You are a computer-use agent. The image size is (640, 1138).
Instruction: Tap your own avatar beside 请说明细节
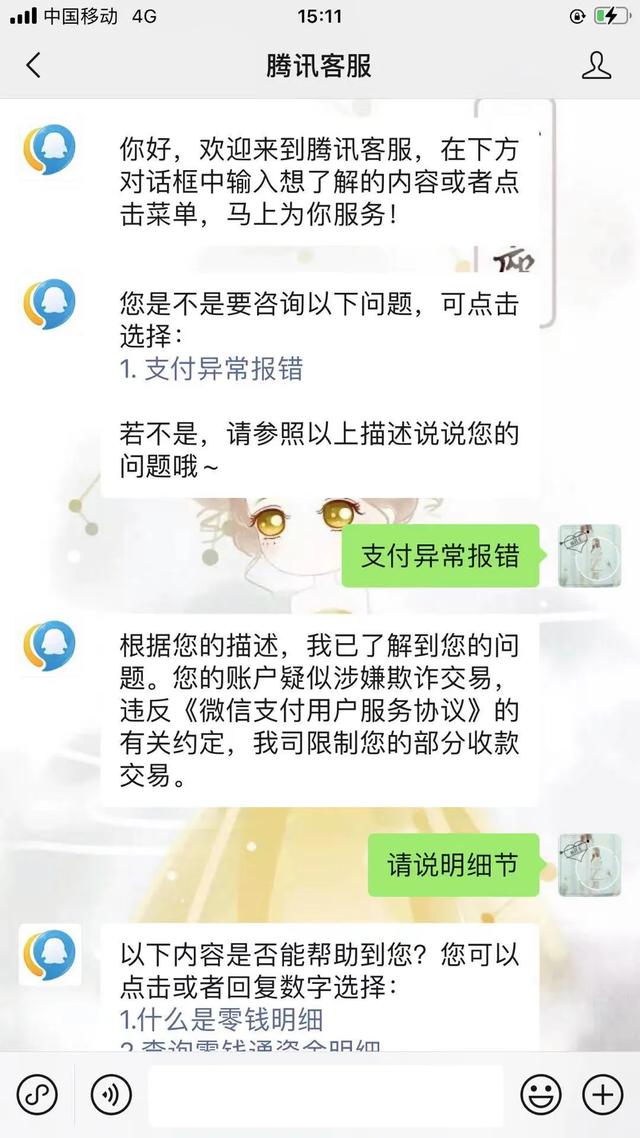[589, 864]
